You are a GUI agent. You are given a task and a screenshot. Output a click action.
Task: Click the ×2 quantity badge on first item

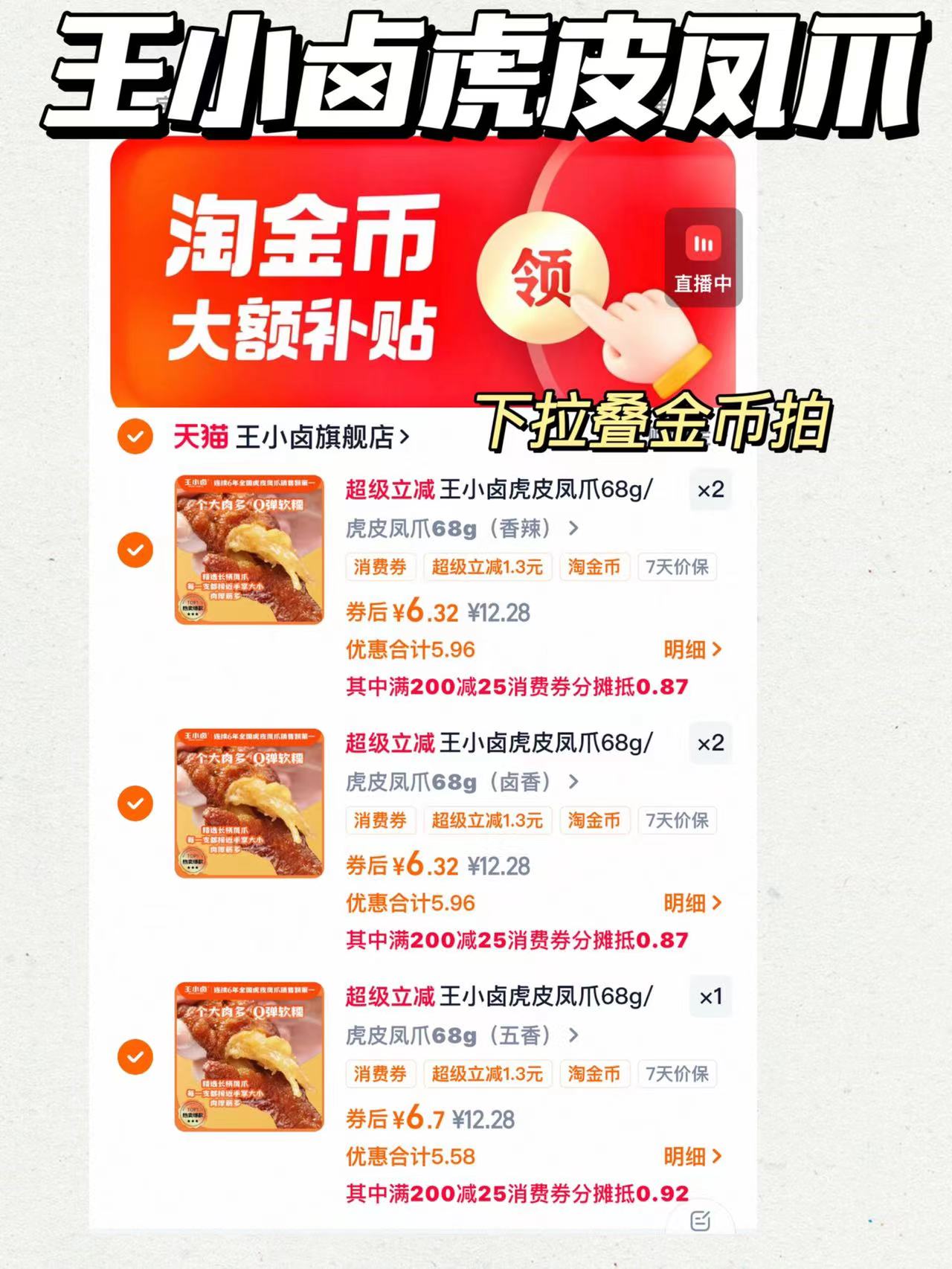pos(709,489)
